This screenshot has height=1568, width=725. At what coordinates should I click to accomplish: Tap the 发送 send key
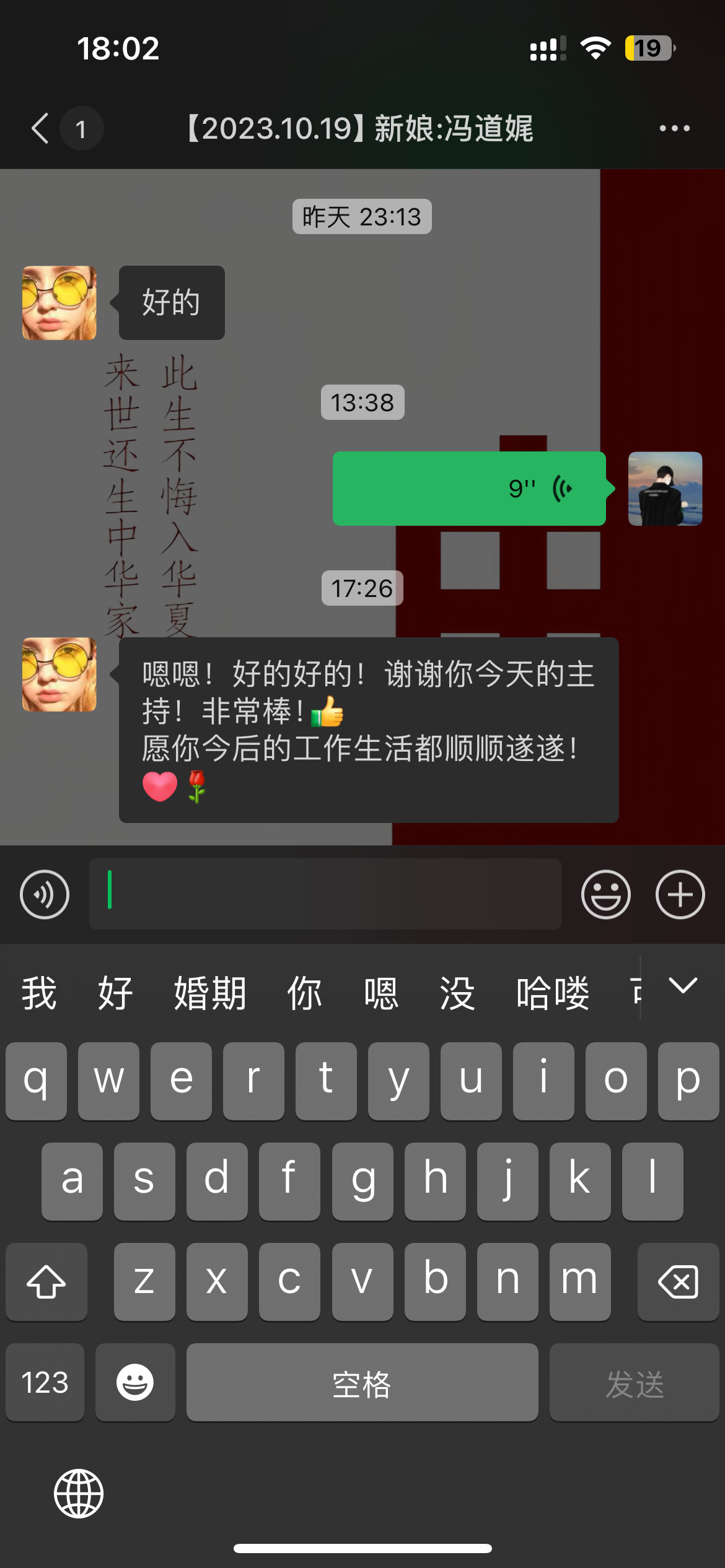(x=634, y=1382)
